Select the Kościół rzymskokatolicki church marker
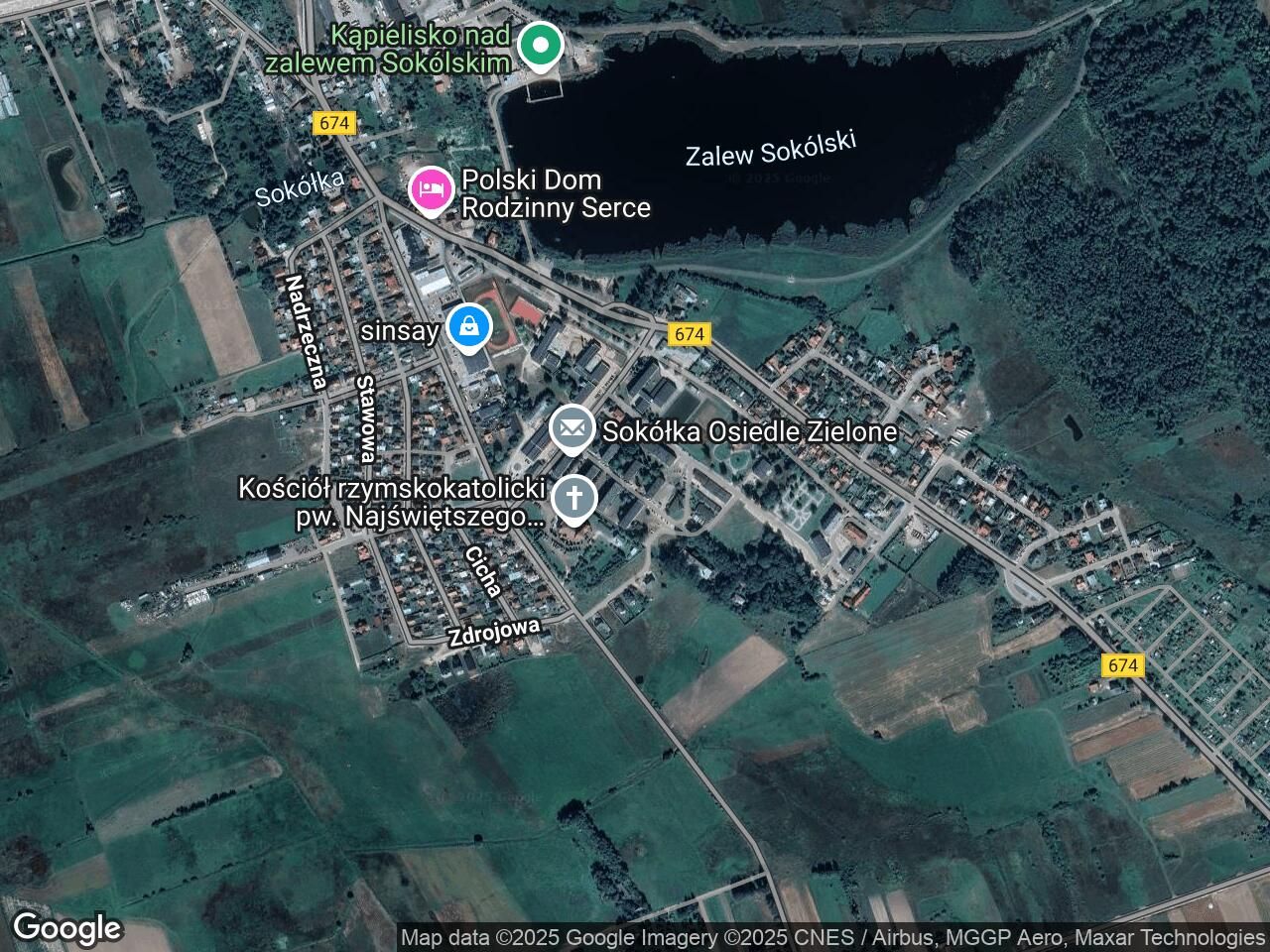This screenshot has width=1270, height=952. 572,499
